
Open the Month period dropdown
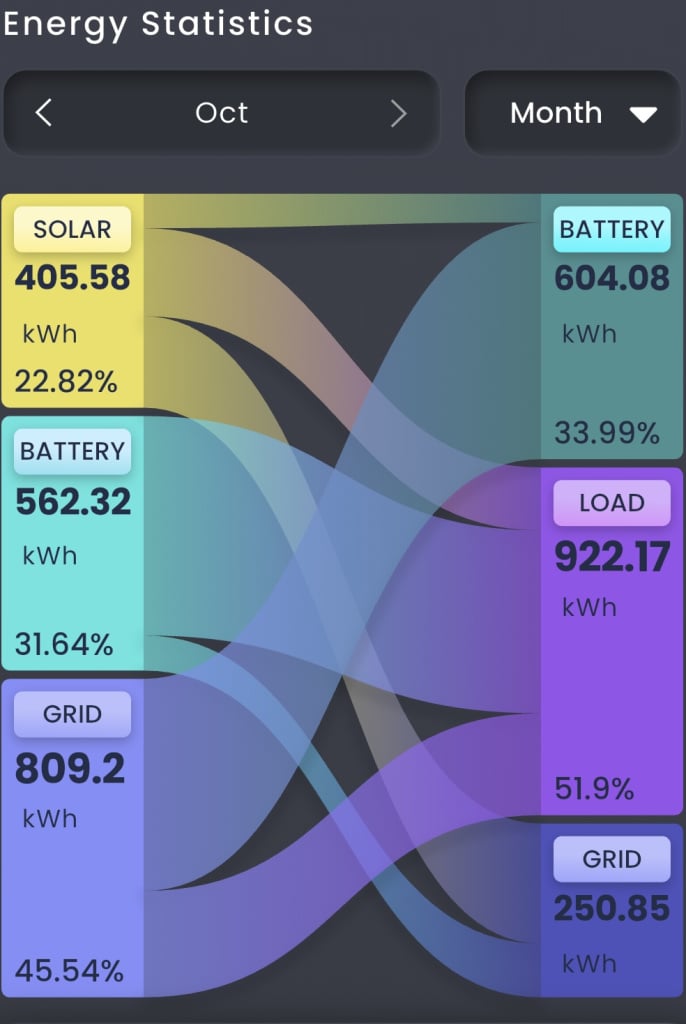[x=574, y=113]
